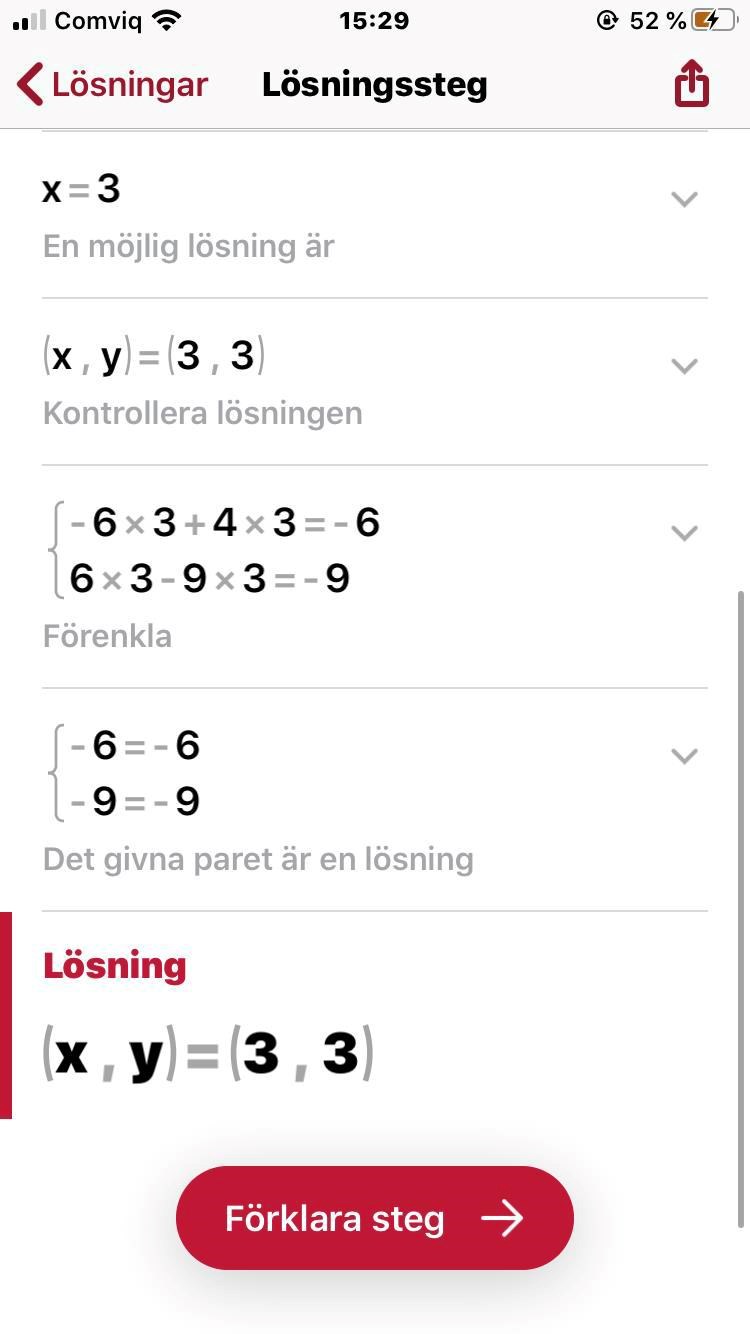Go back to Lösningar
Screen dimensions: 750x1334
click(112, 85)
